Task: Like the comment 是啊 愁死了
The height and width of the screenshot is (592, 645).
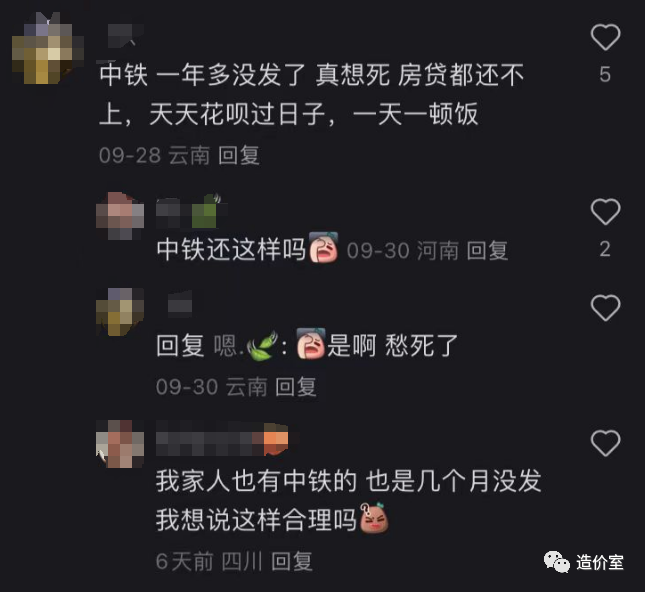Action: [x=605, y=308]
